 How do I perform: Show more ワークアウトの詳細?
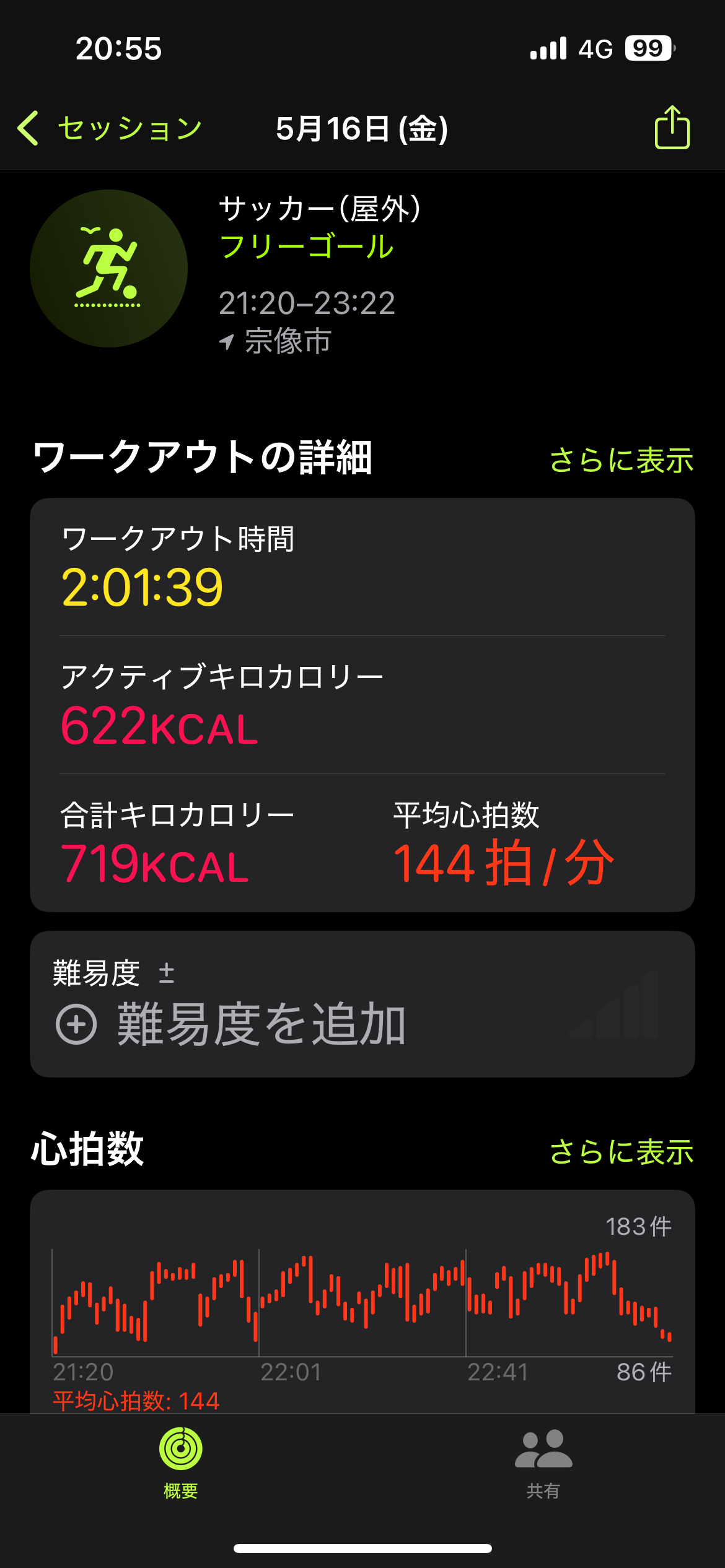621,460
